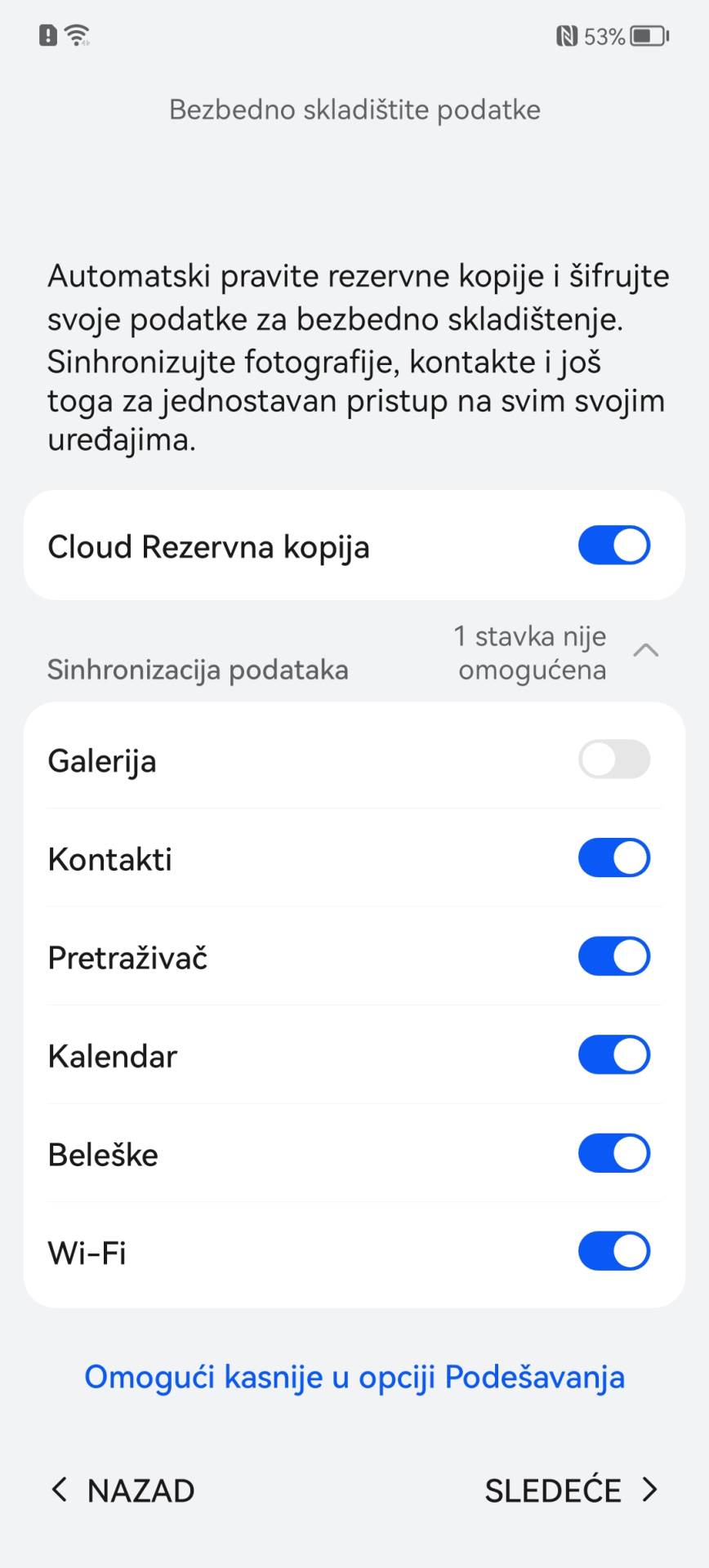
Task: Toggle off Kalendar syncing
Action: 613,1054
